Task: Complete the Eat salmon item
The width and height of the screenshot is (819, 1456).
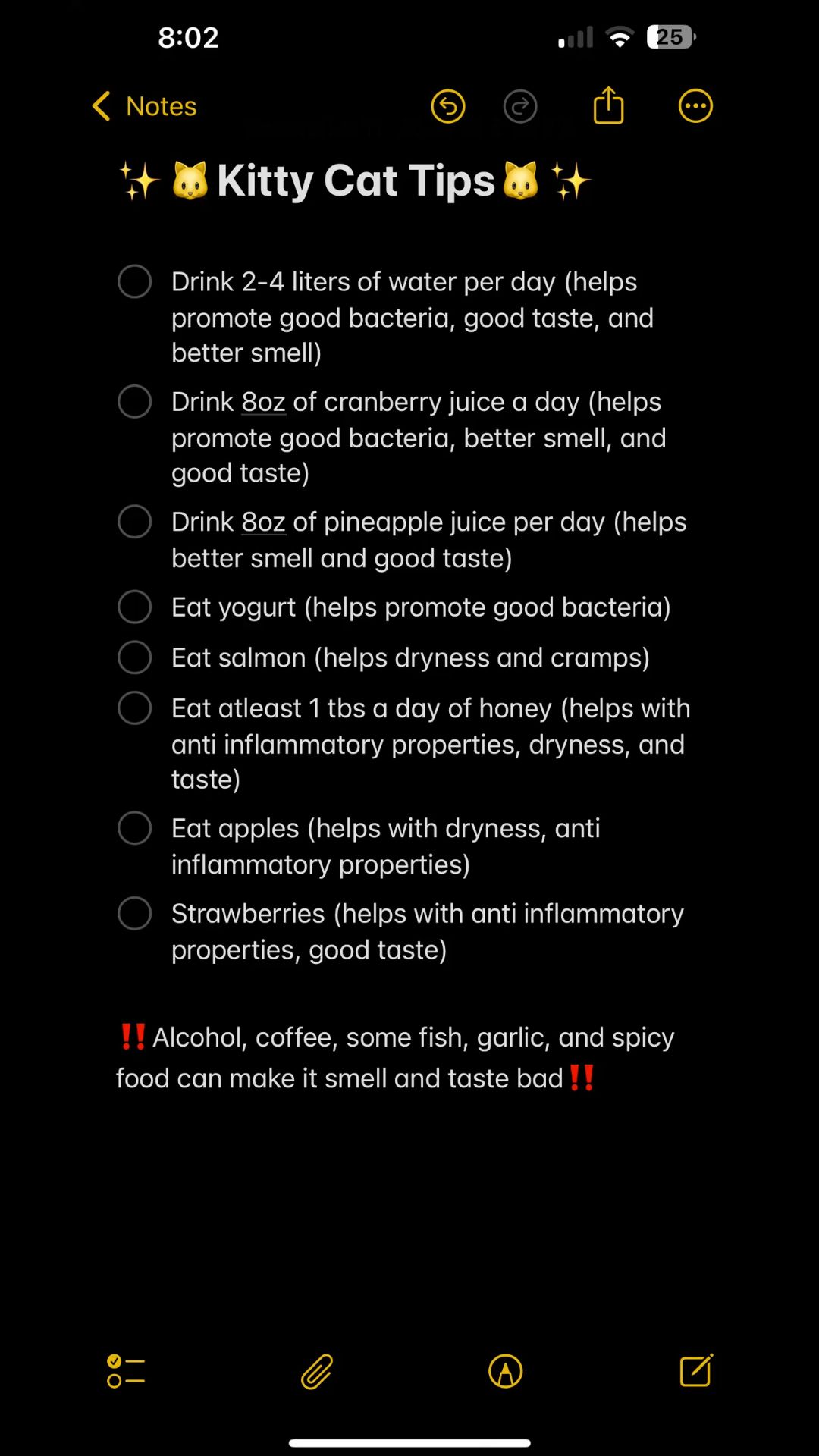Action: [x=135, y=657]
